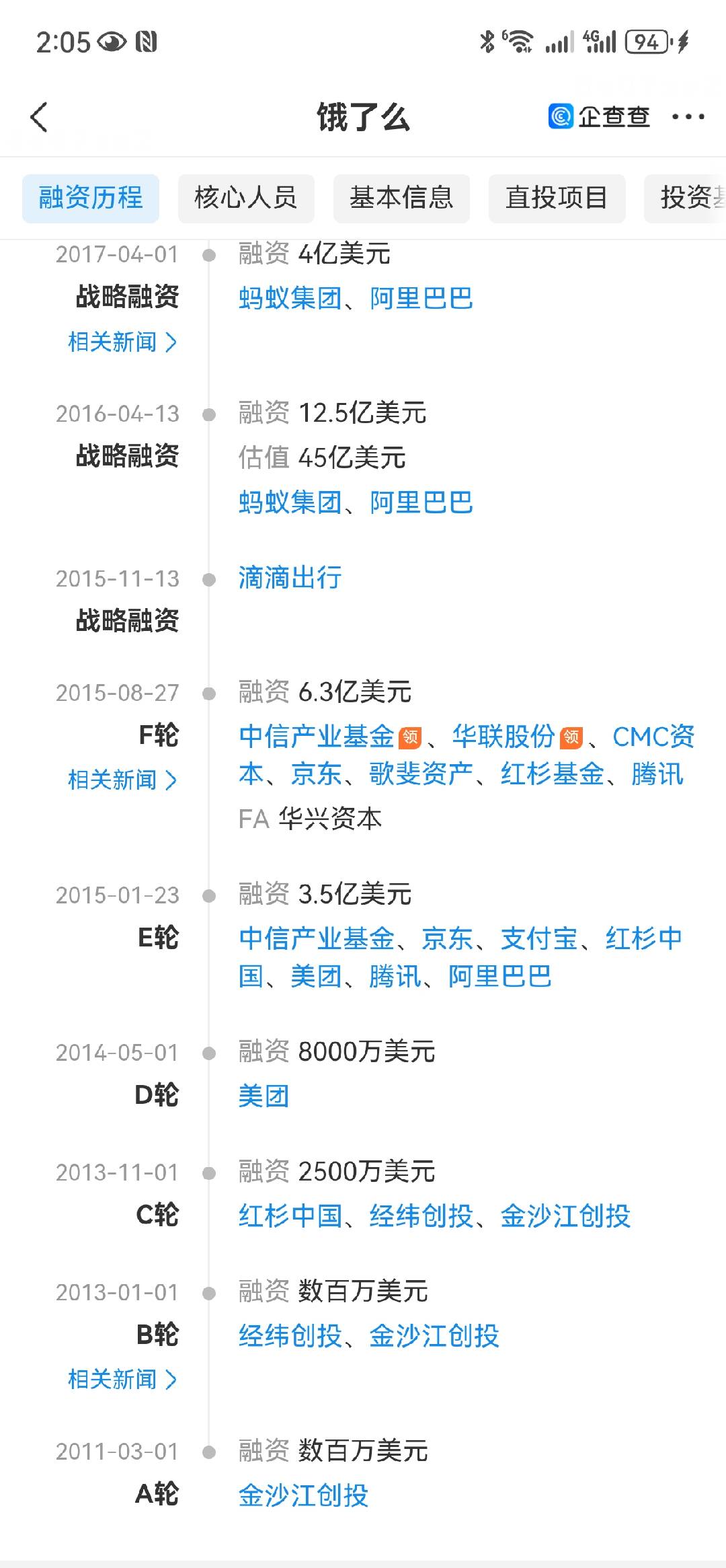Screen dimensions: 726x1568
Task: Open 美团 under the D轮 round
Action: coord(264,1096)
